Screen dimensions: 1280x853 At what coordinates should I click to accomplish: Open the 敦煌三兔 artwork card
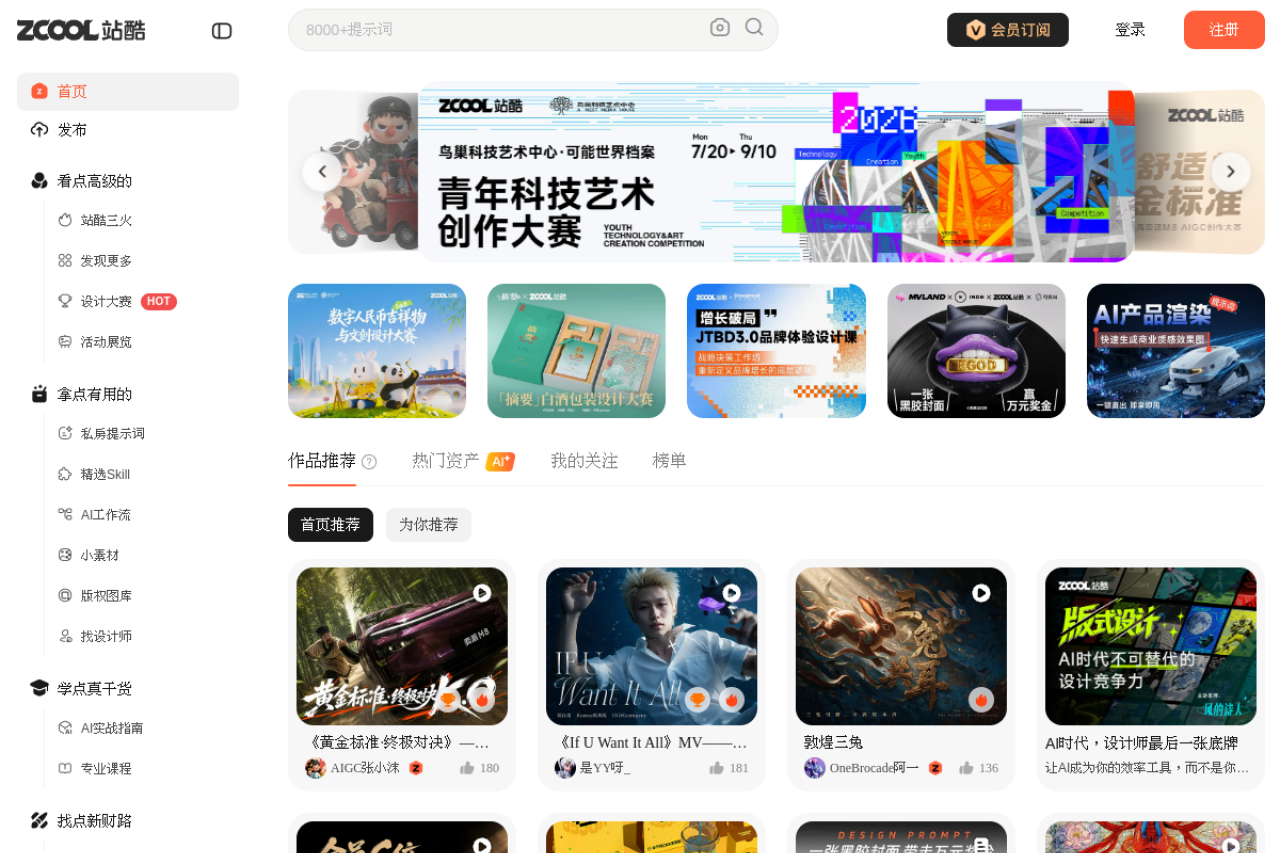(901, 674)
